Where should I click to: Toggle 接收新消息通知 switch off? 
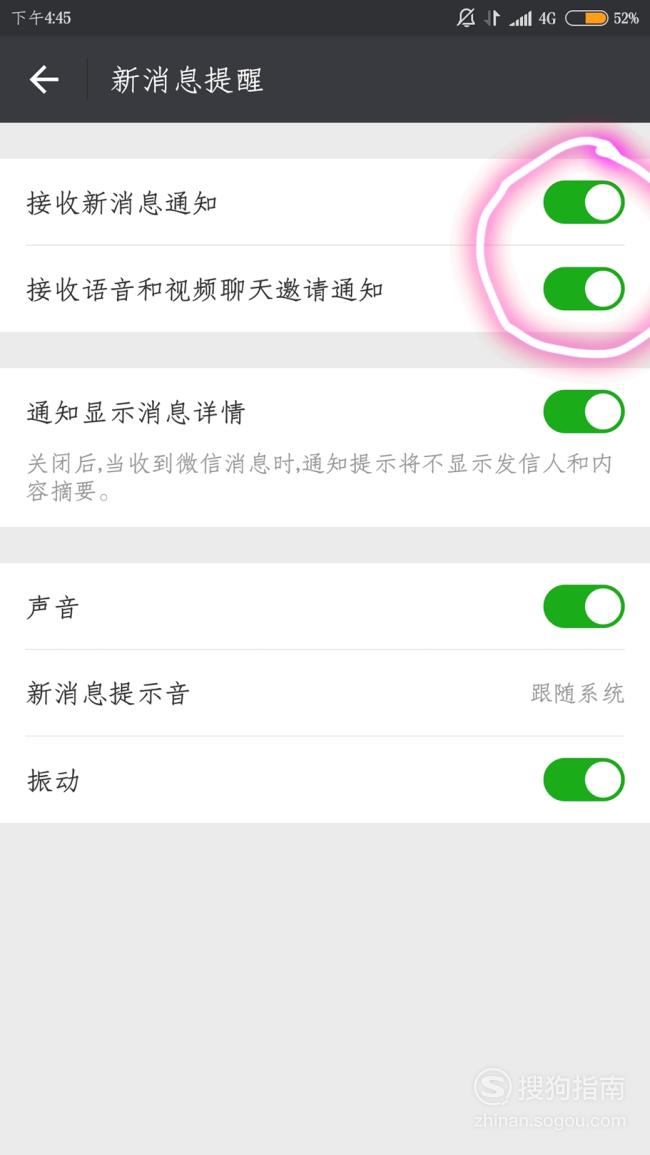584,203
